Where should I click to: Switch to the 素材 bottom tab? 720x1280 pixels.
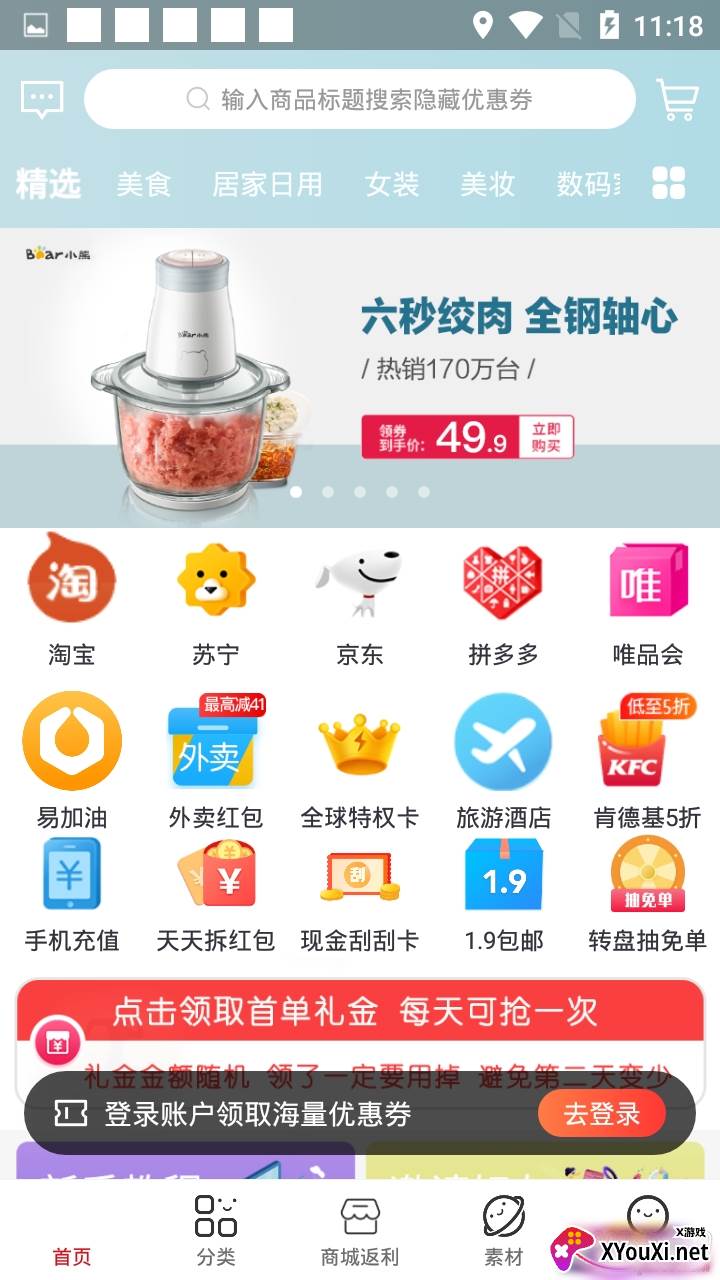point(504,1230)
